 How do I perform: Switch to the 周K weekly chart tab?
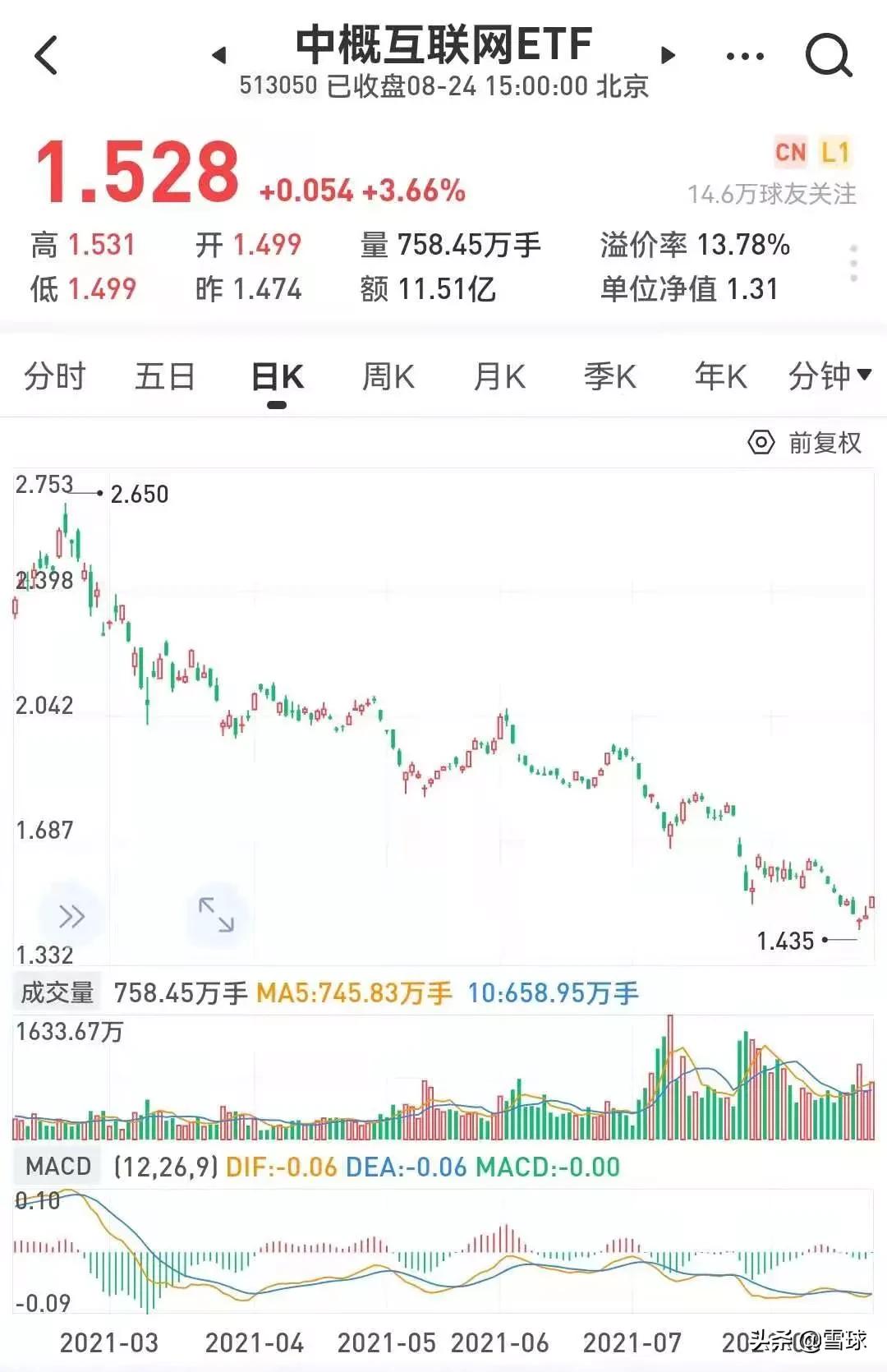point(388,376)
